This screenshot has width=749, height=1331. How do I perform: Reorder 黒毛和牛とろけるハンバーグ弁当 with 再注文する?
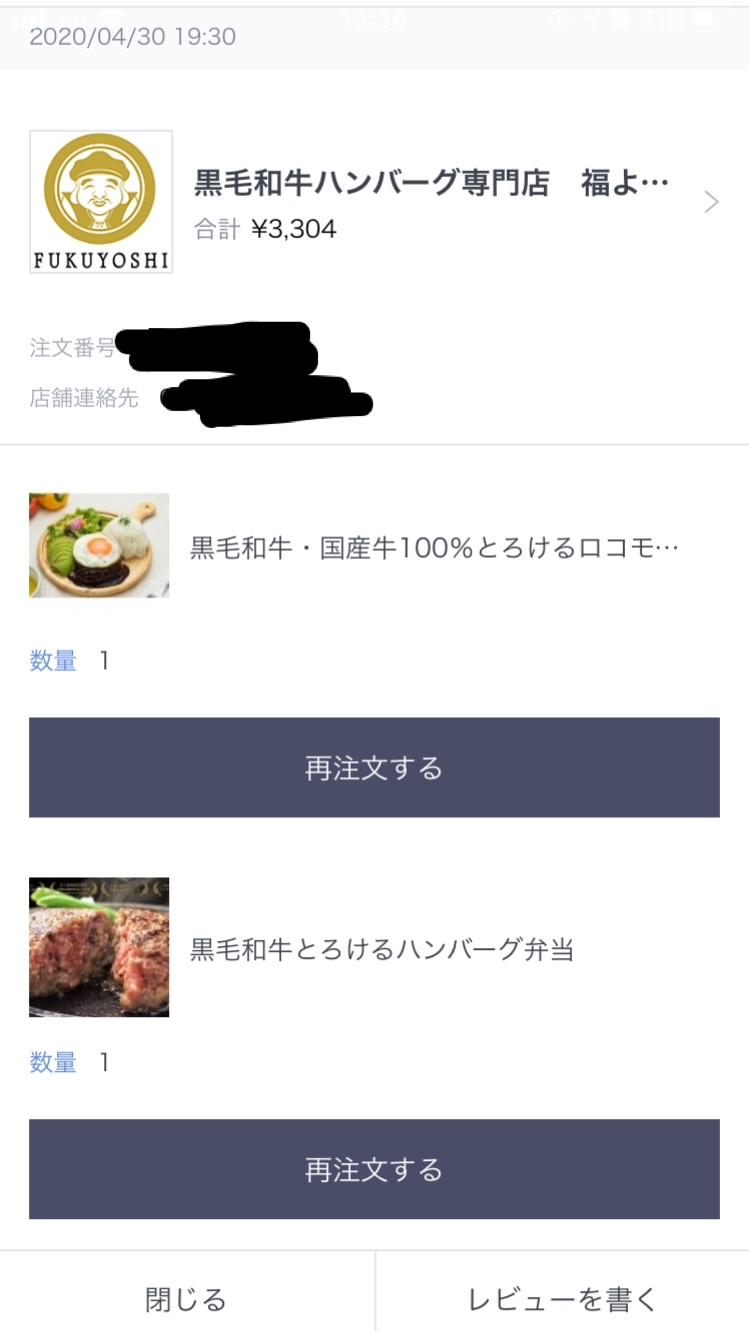[374, 1169]
